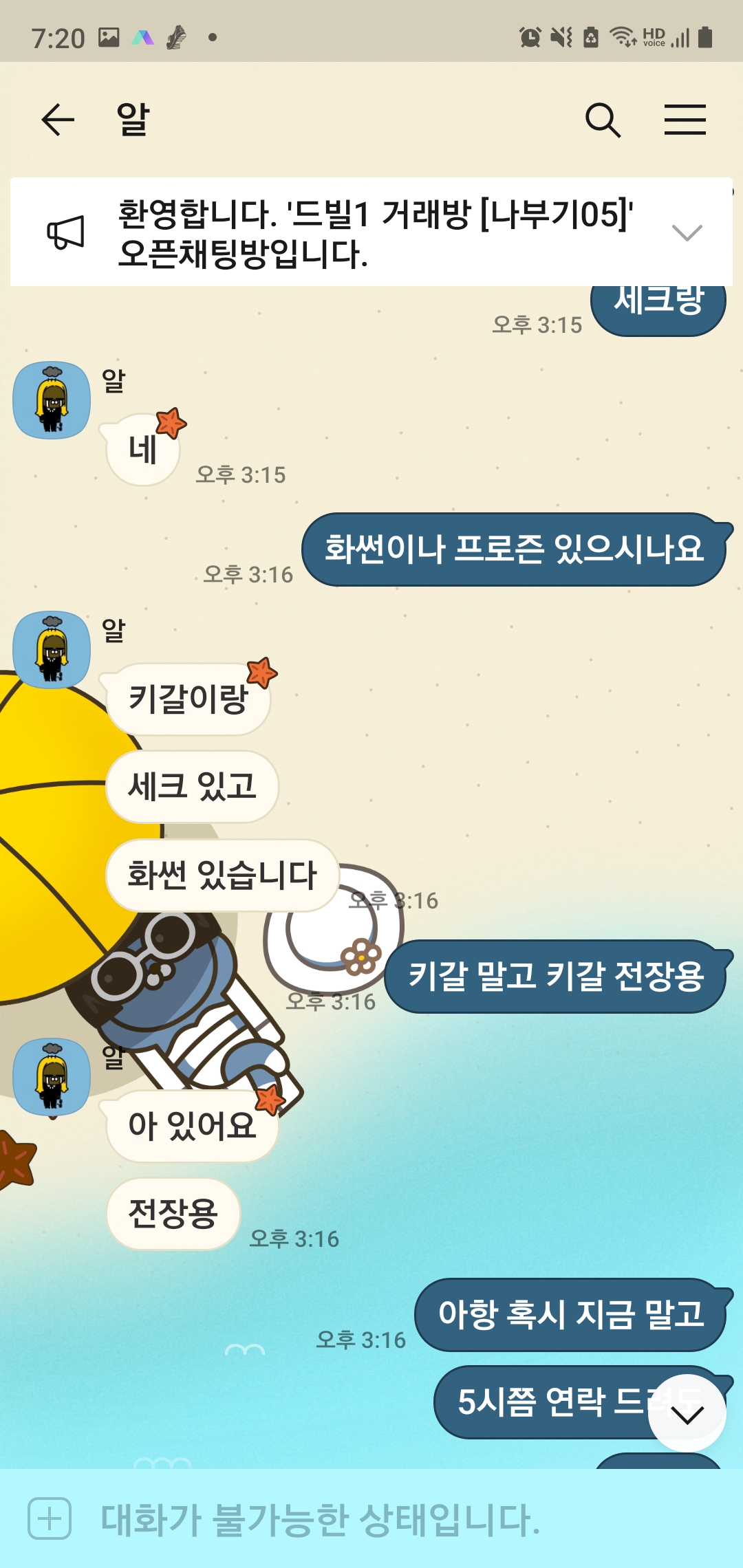The image size is (743, 1568).
Task: Jump to the latest message
Action: 687,1413
